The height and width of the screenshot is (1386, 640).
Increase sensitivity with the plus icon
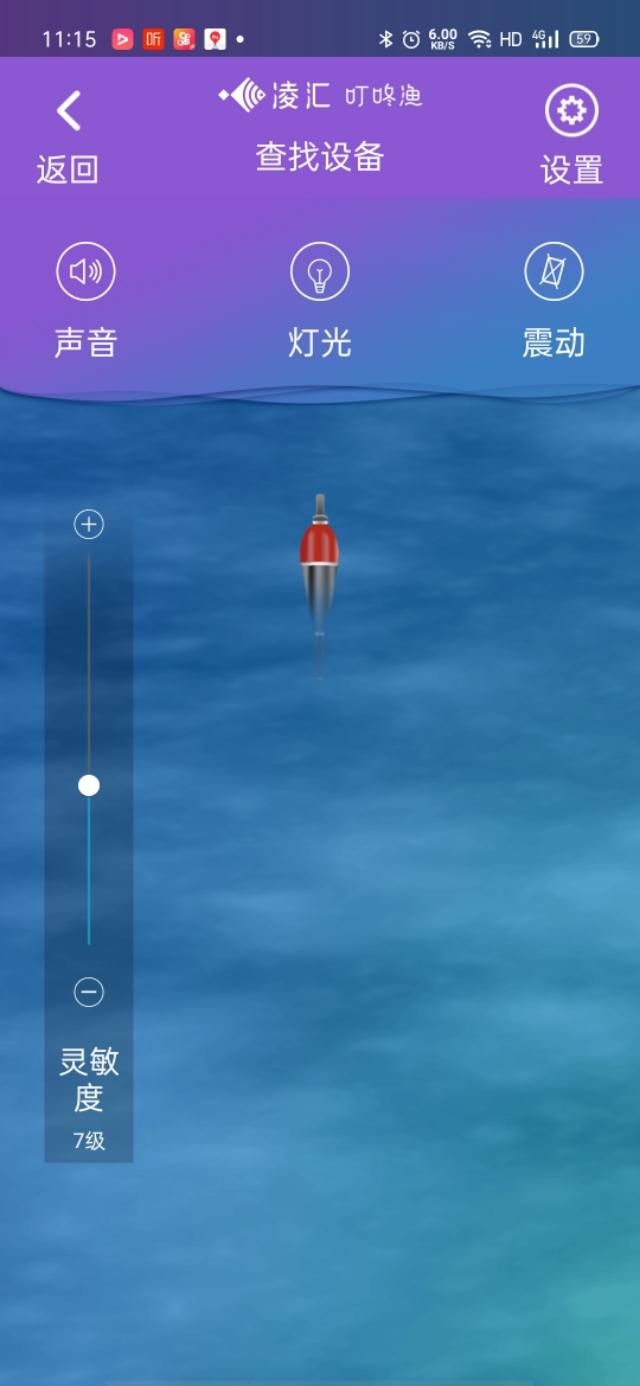point(89,524)
